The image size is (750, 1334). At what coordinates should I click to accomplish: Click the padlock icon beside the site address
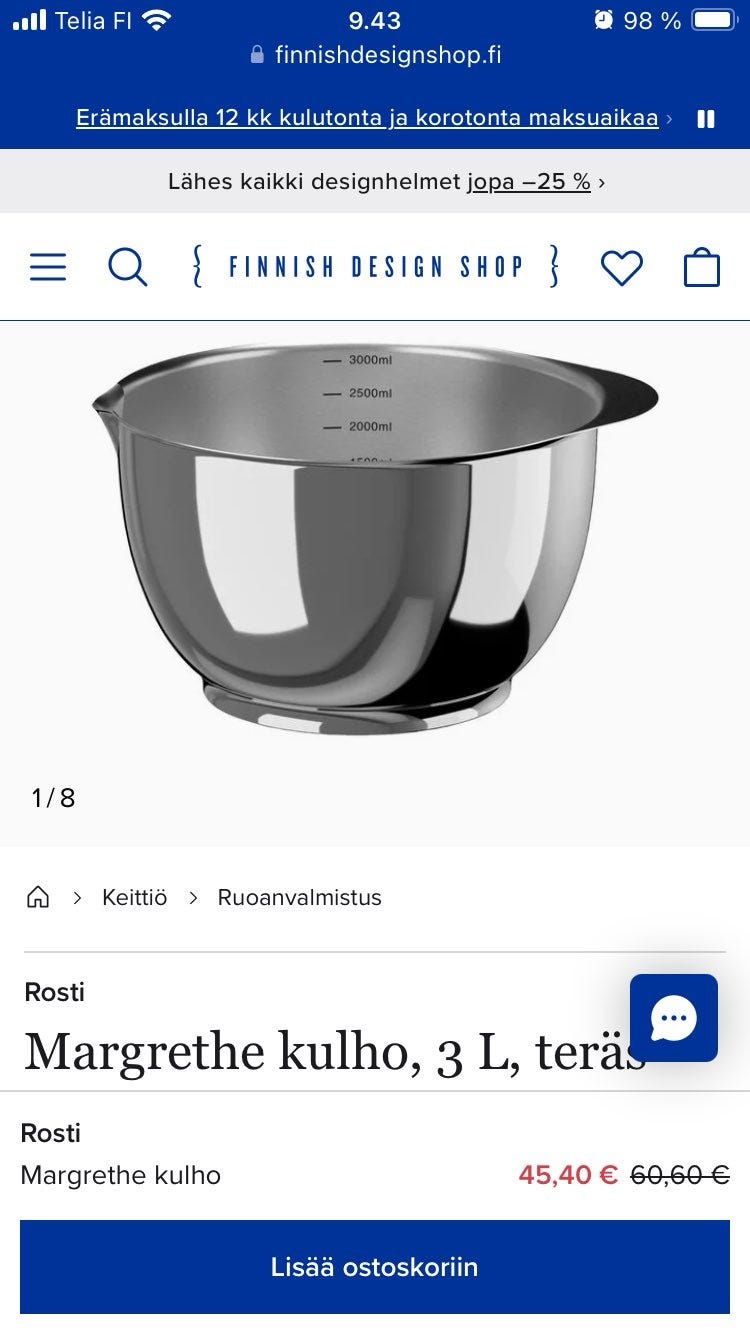[x=256, y=54]
